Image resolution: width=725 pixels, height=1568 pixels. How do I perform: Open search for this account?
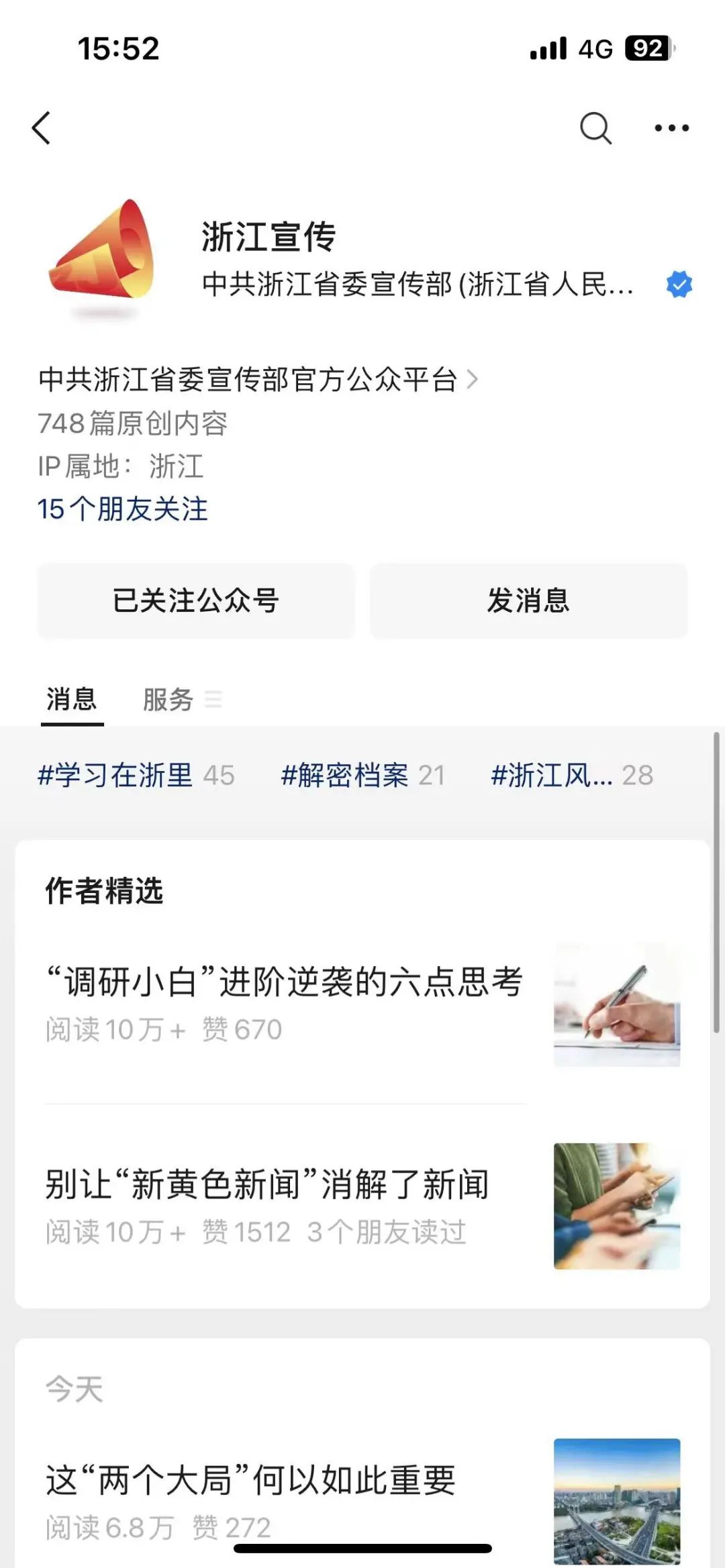pyautogui.click(x=593, y=126)
